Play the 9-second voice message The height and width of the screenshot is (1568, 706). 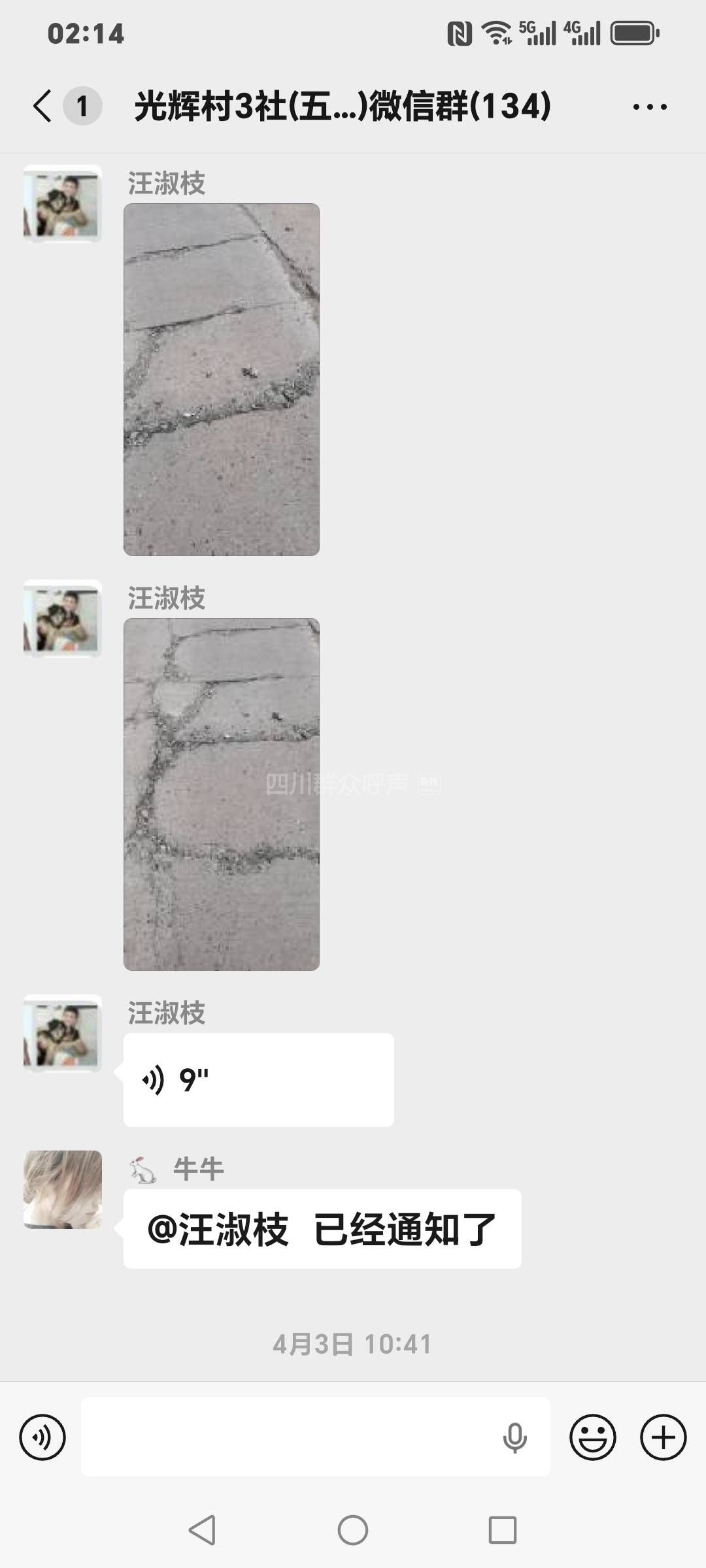[258, 1079]
